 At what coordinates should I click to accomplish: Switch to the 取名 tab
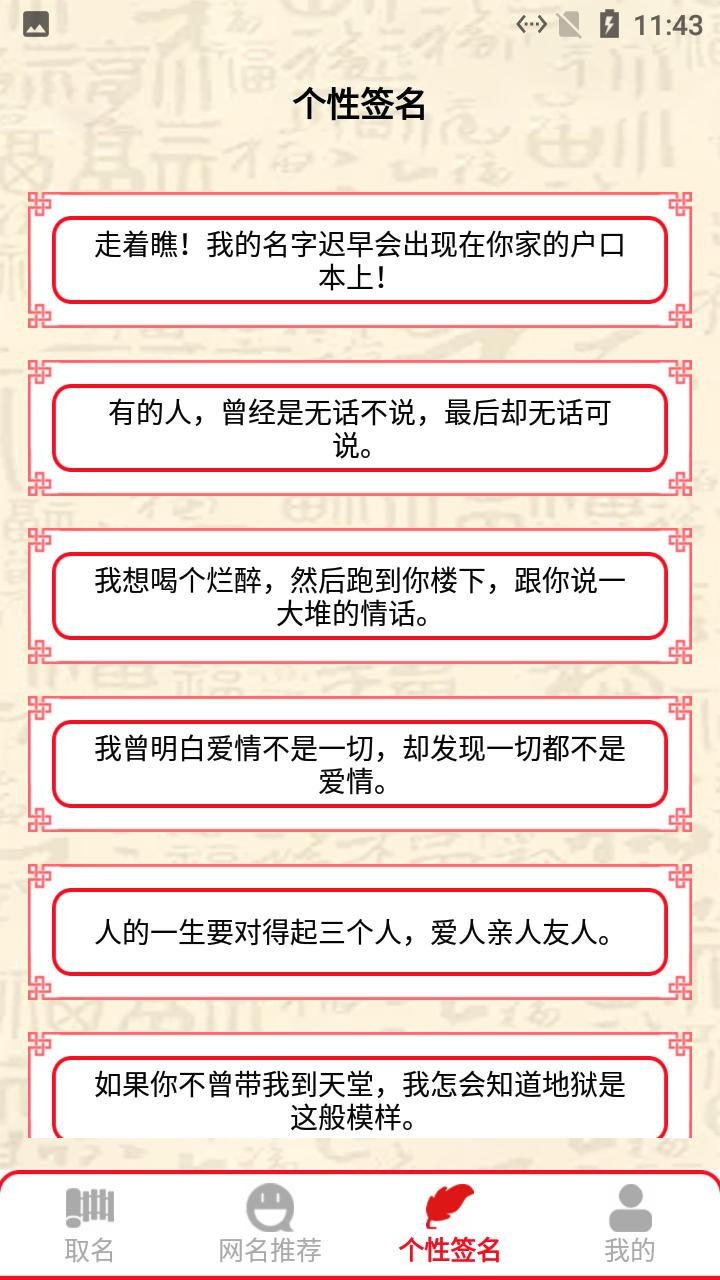pyautogui.click(x=90, y=1224)
